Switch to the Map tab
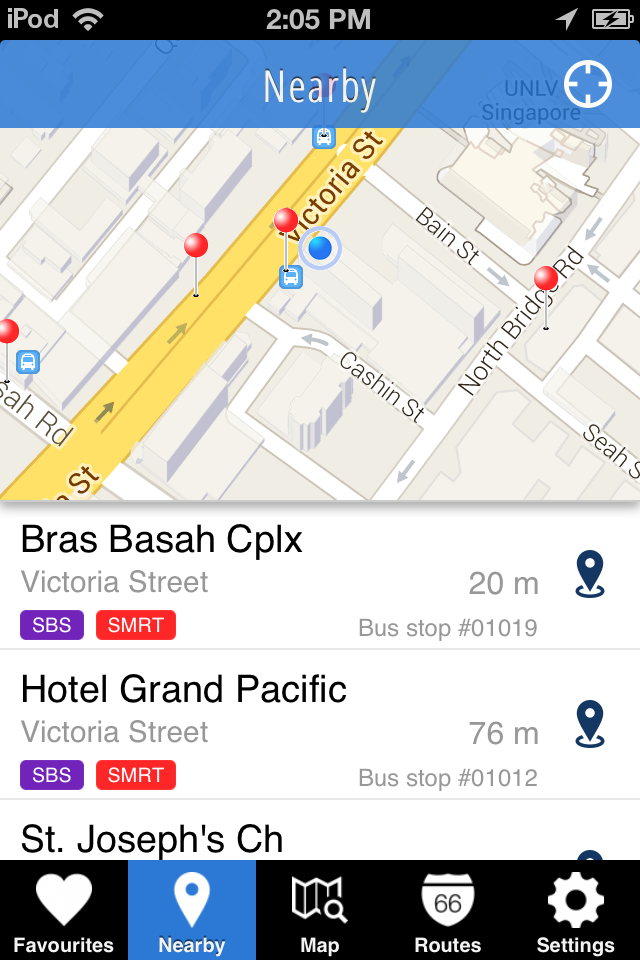 [320, 910]
